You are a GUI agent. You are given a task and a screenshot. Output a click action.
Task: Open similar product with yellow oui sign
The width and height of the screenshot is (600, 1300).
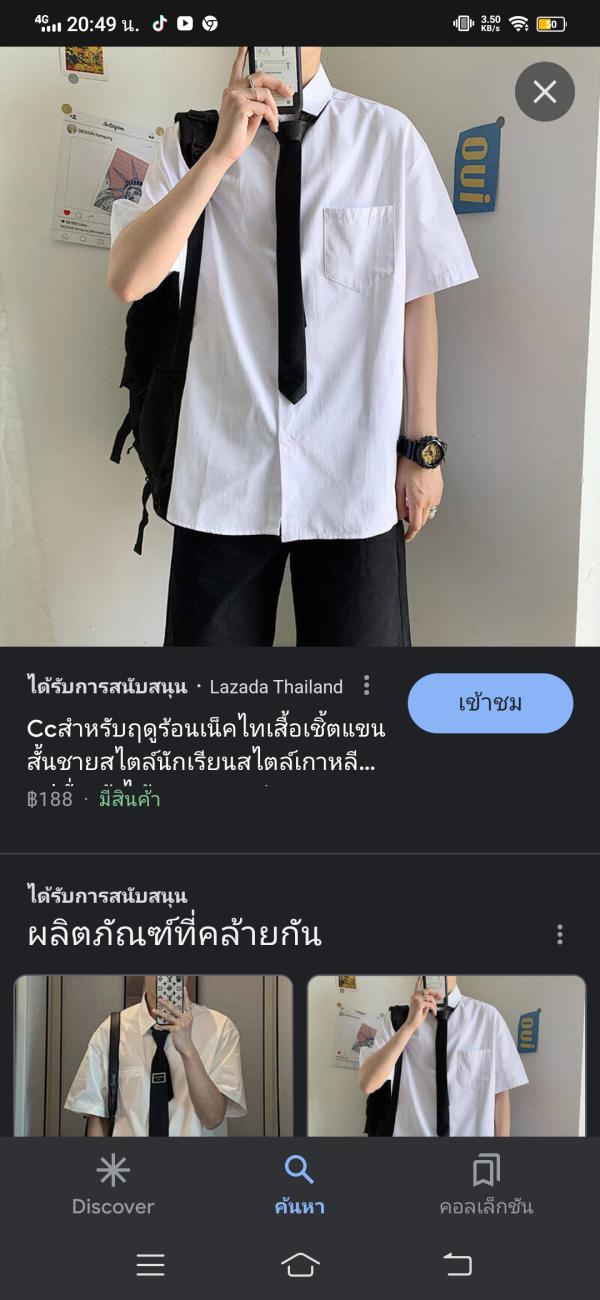coord(446,1055)
